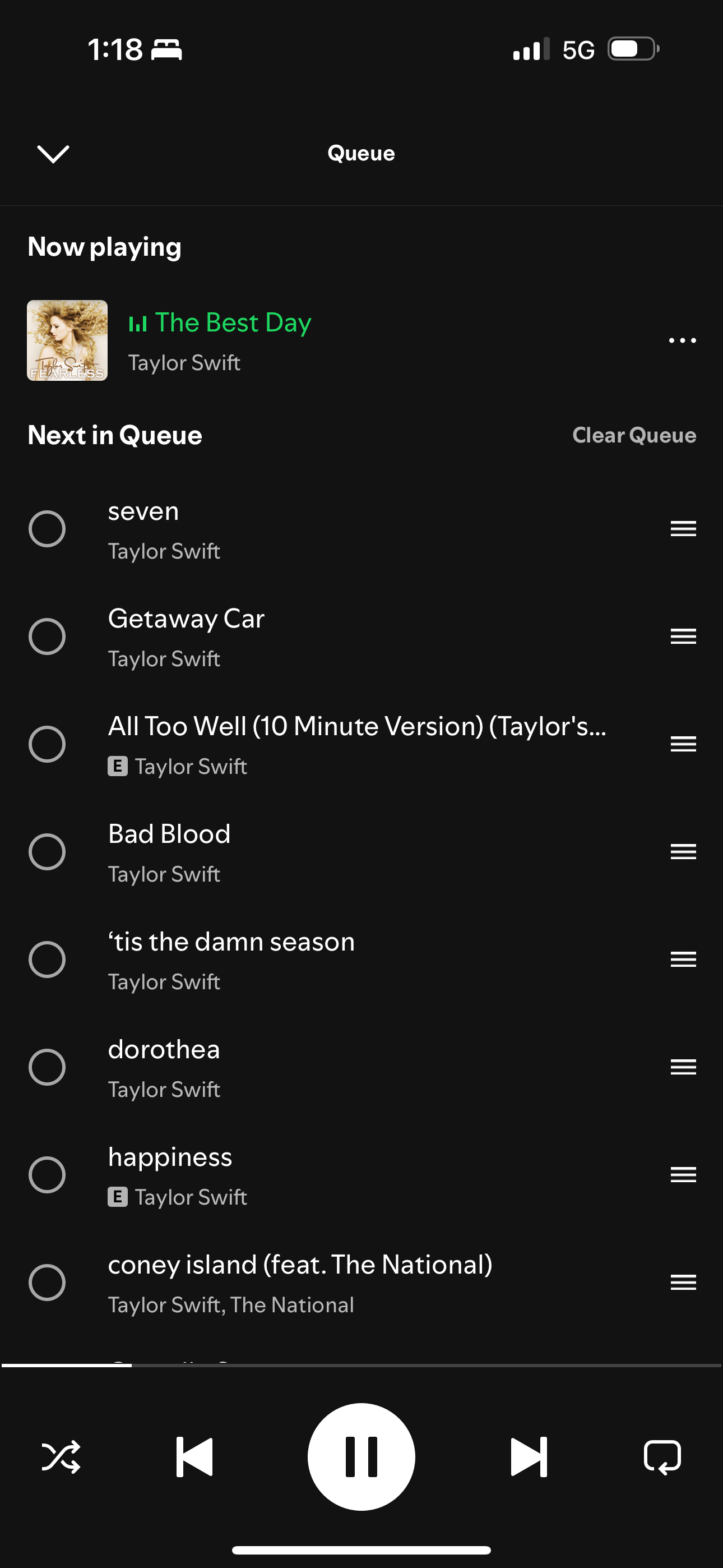Clear Queue
This screenshot has width=723, height=1568.
(634, 435)
